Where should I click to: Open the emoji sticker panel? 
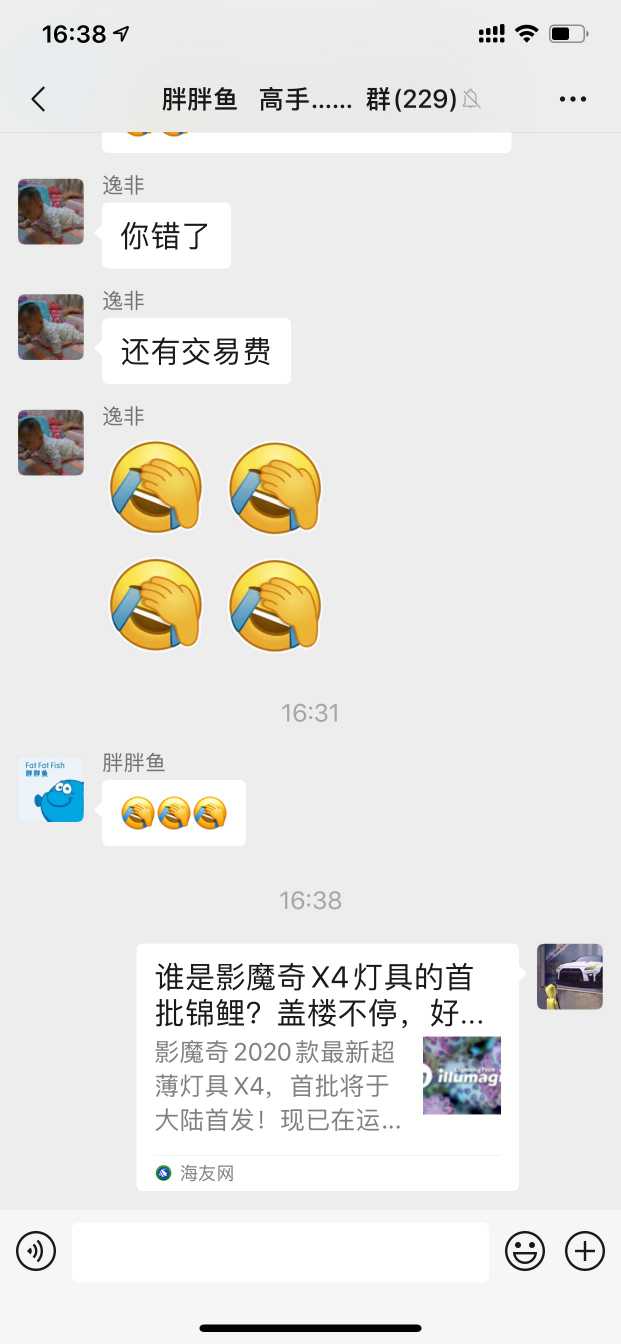pos(525,1251)
